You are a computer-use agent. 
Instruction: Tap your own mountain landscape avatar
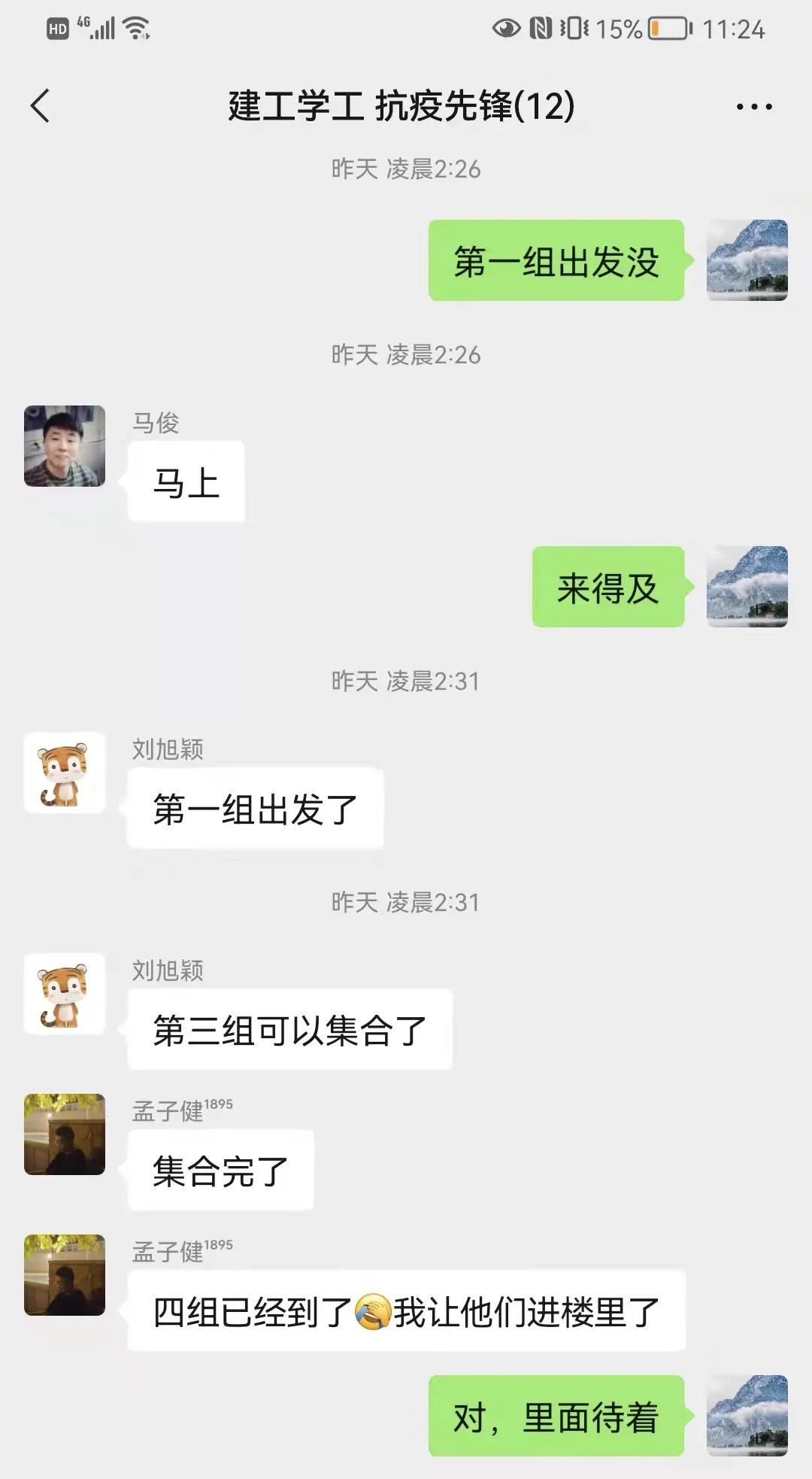(748, 260)
